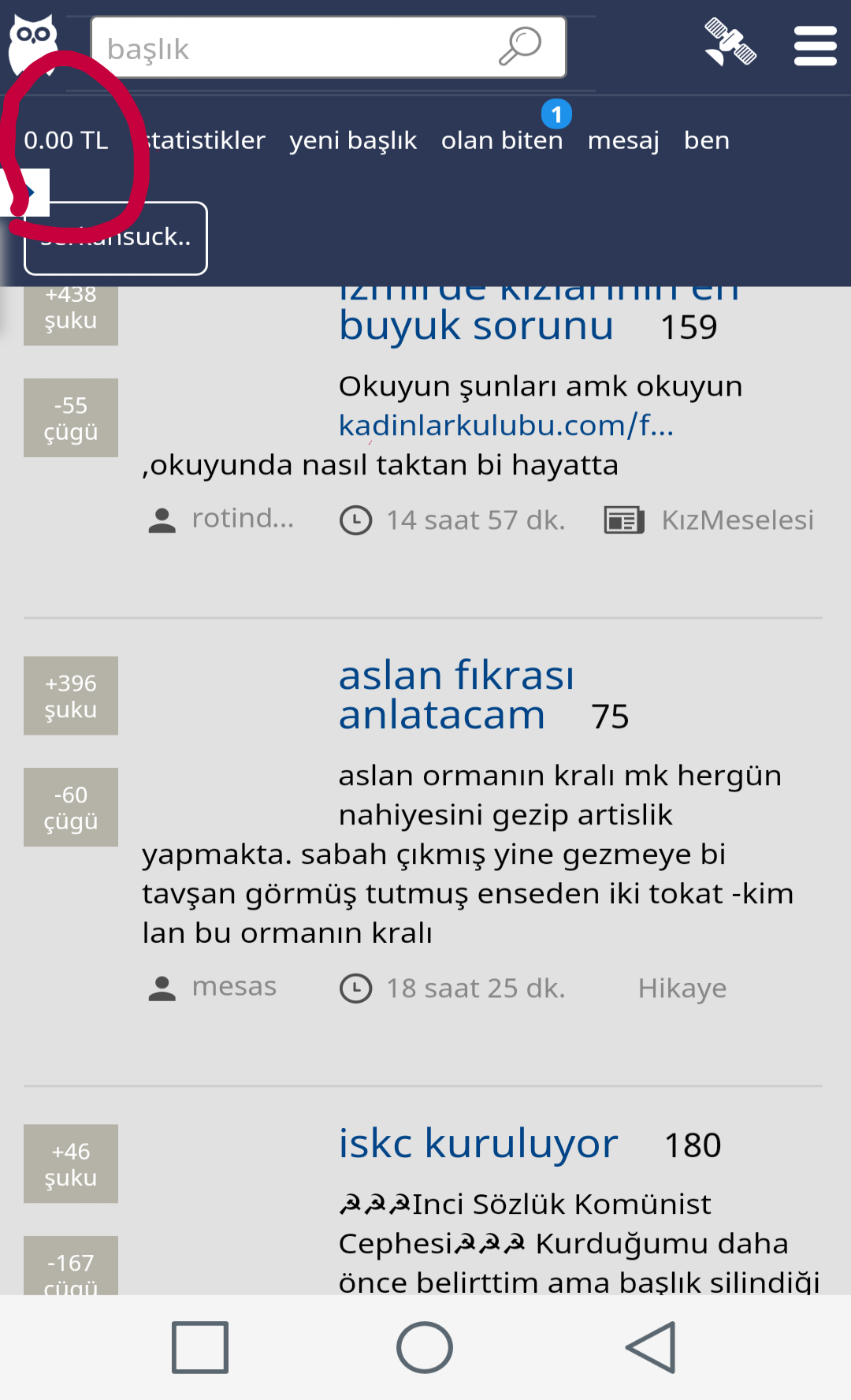The width and height of the screenshot is (851, 1400).
Task: Open ben profile section
Action: (707, 140)
